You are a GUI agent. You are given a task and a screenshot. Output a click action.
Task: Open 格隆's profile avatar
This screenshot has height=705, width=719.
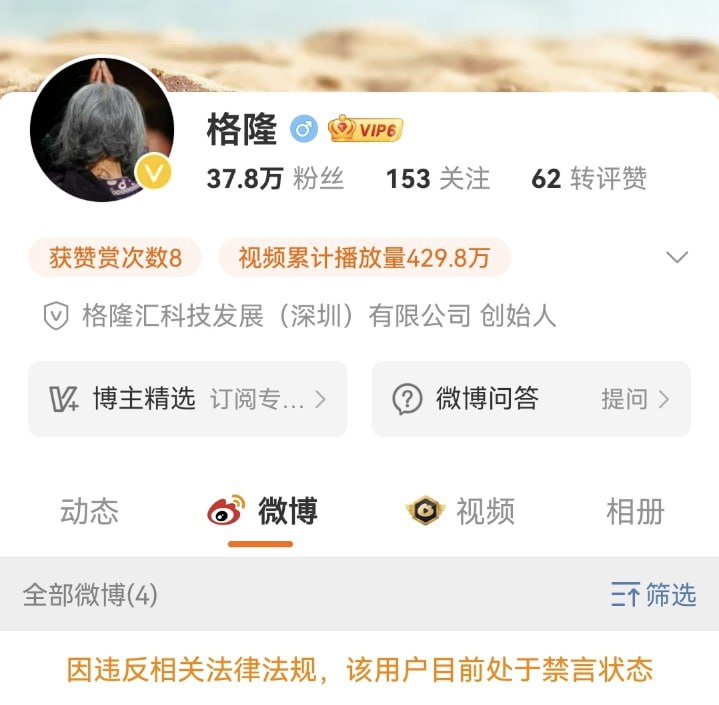click(x=101, y=128)
